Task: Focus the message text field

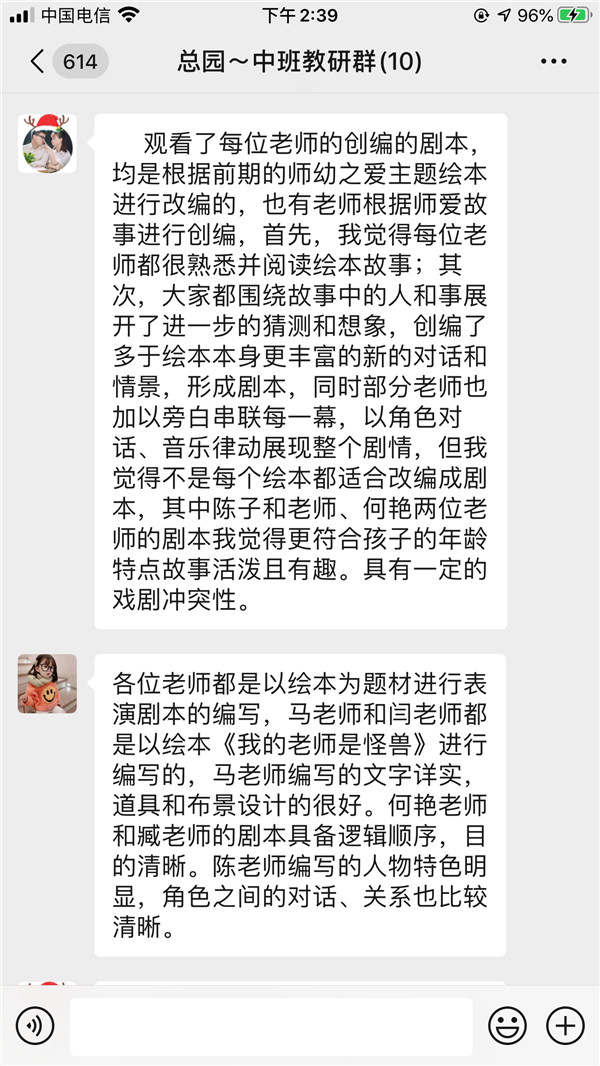Action: point(270,1026)
